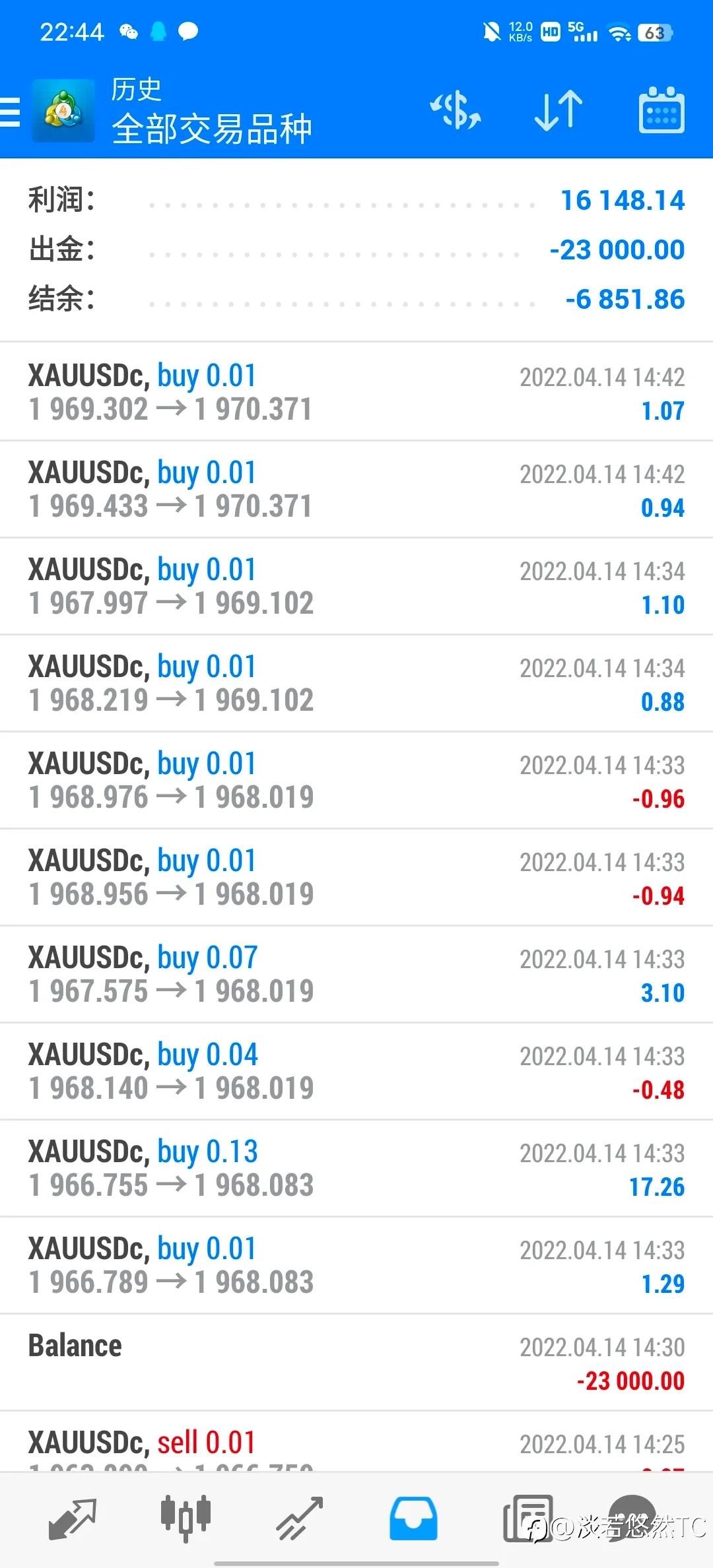Open the trade with profit 1.07
The width and height of the screenshot is (713, 1568).
pyautogui.click(x=356, y=392)
